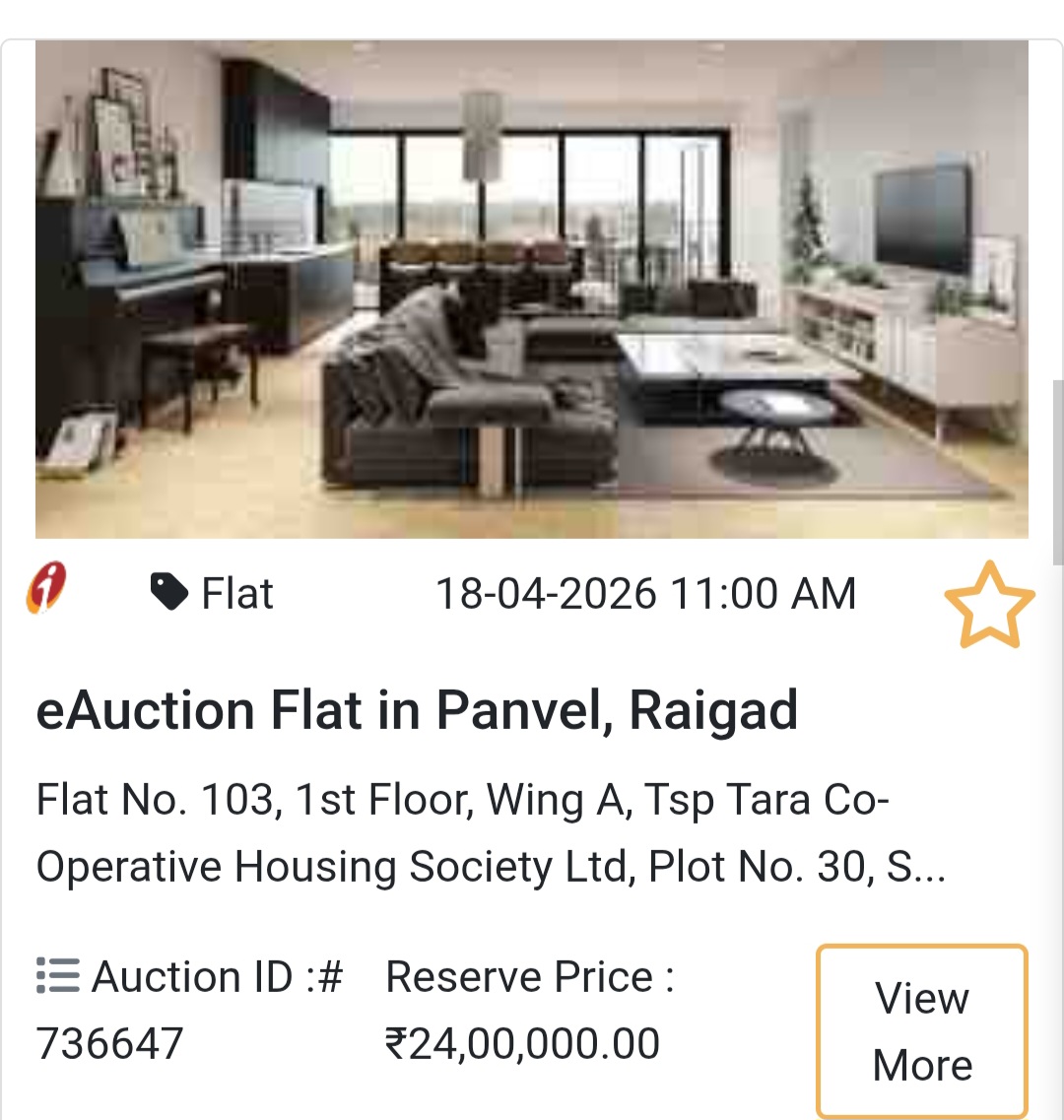Click the truncated Tsp Tara Society address text
Viewport: 1064px width, 1120px height.
[x=463, y=832]
